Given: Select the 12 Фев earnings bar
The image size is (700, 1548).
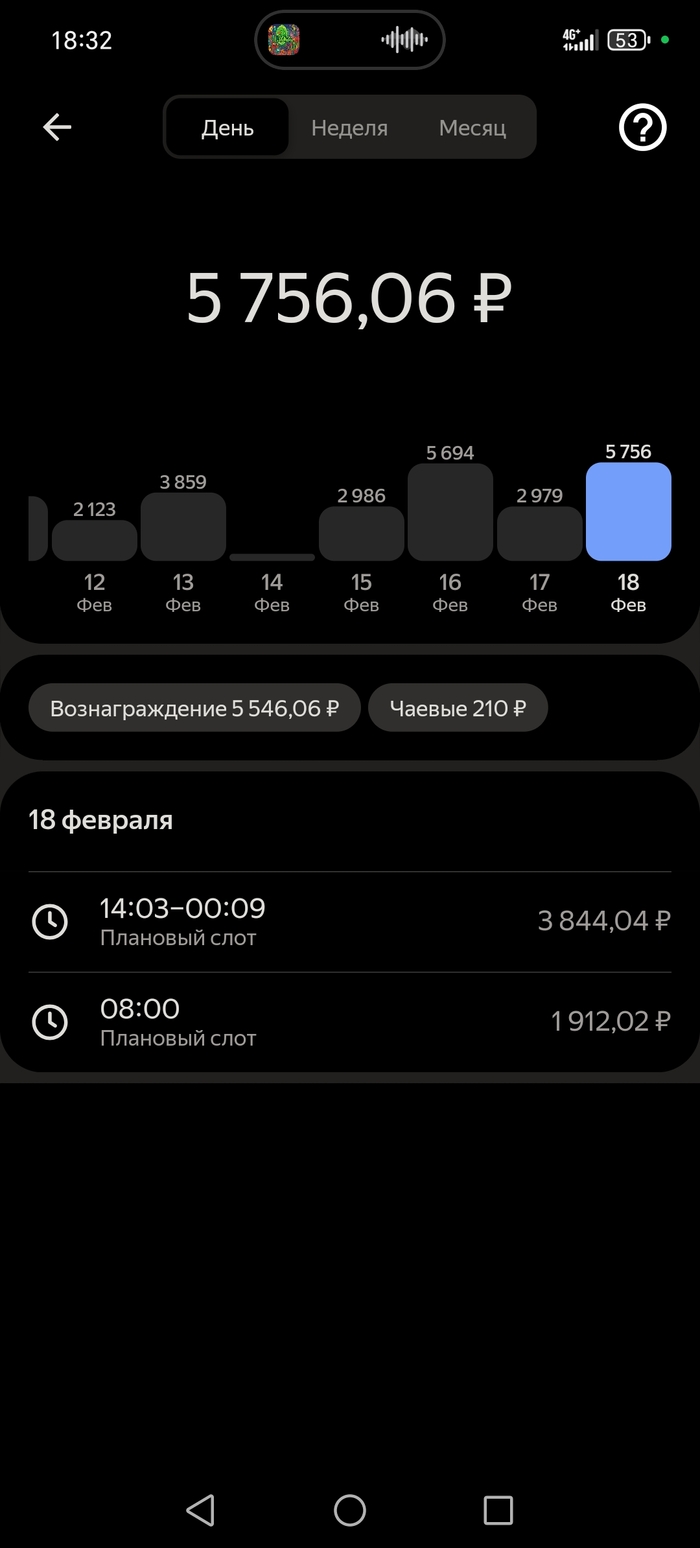Looking at the screenshot, I should point(94,541).
